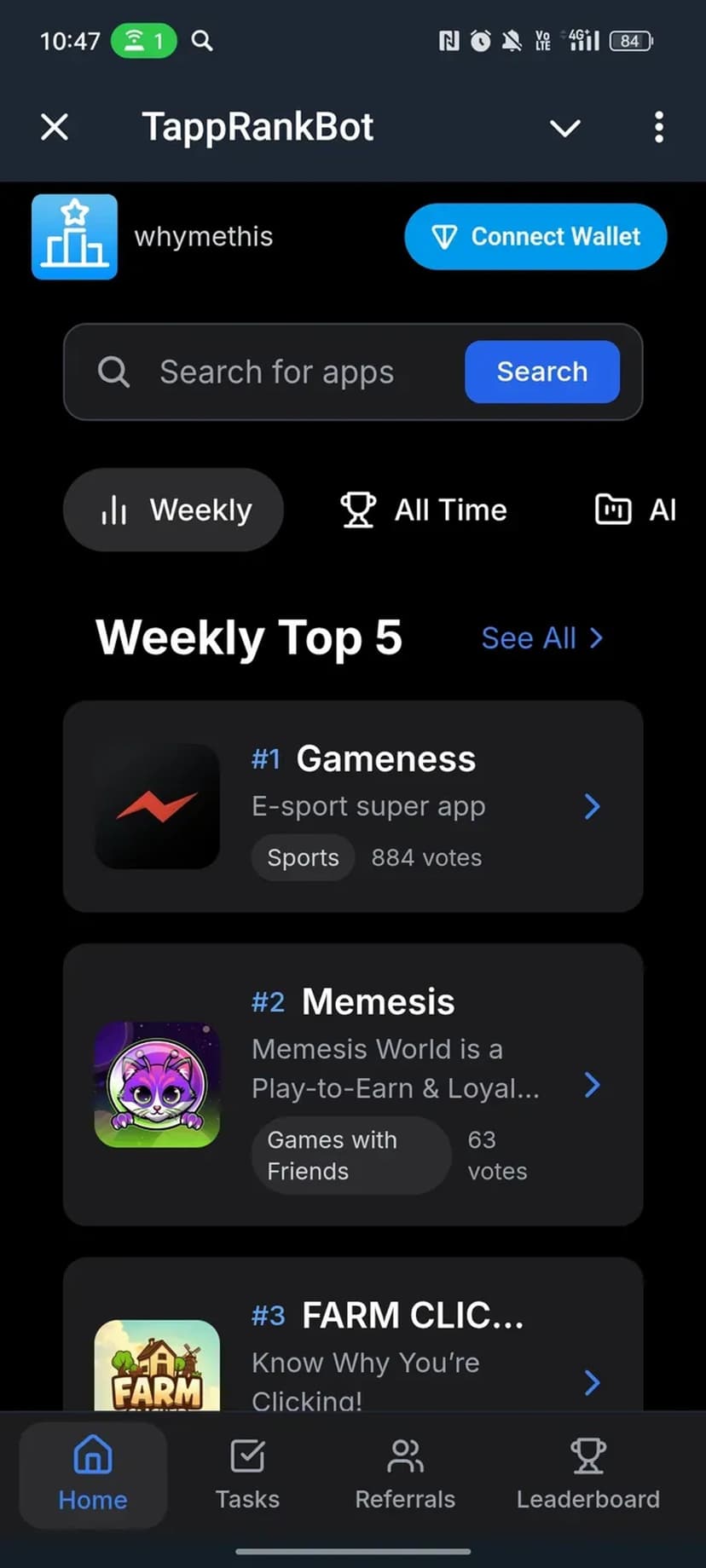Open the #2 Memesis app card

tap(353, 1084)
